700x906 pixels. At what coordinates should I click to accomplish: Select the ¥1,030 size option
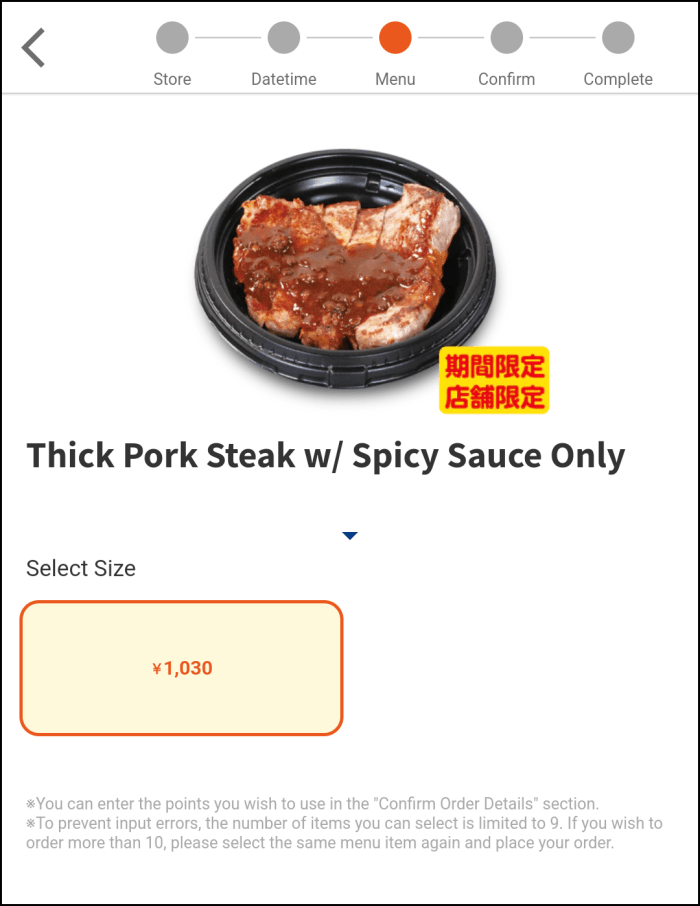click(182, 668)
